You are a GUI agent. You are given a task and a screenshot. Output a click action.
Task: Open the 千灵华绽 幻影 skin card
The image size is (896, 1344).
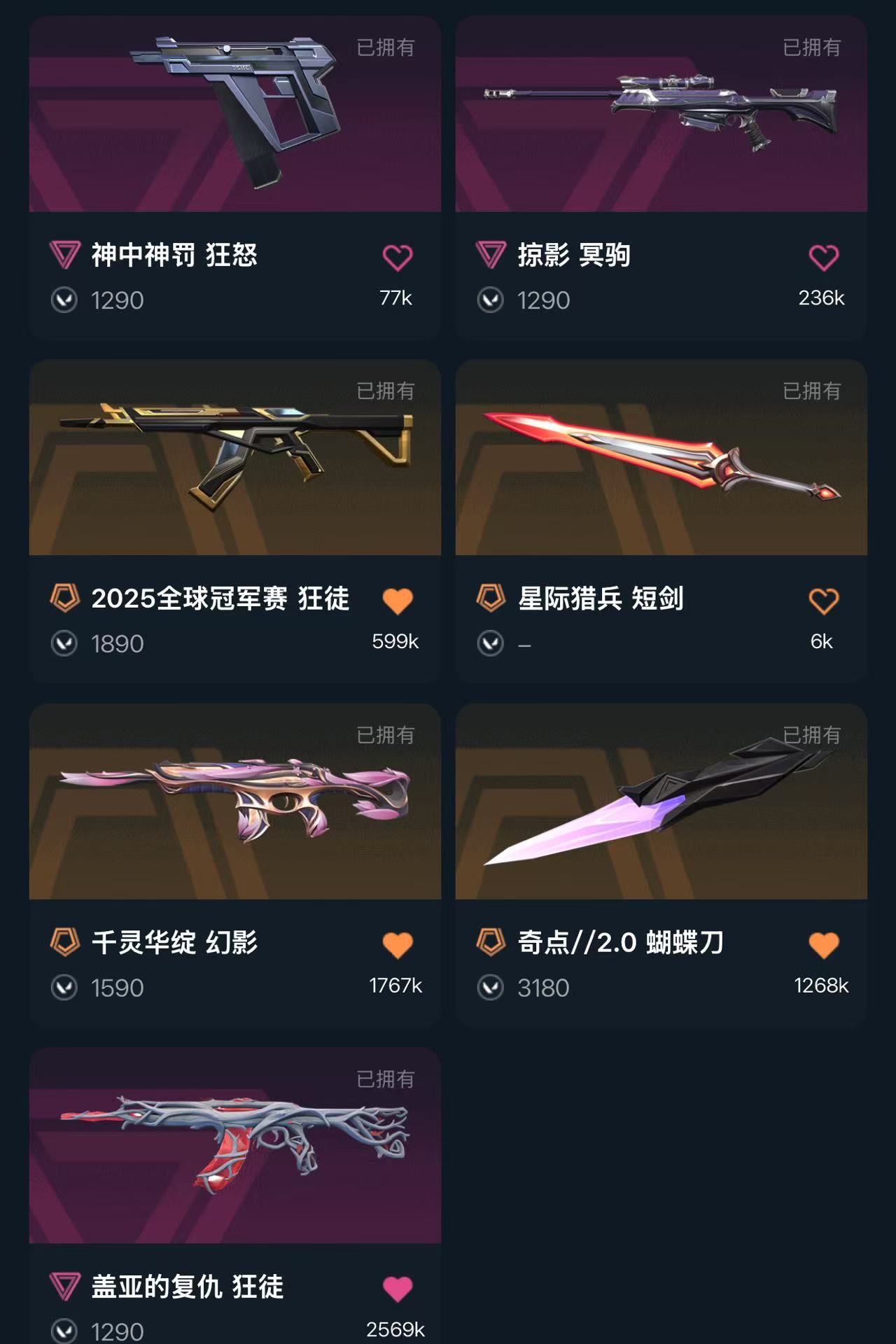234,803
